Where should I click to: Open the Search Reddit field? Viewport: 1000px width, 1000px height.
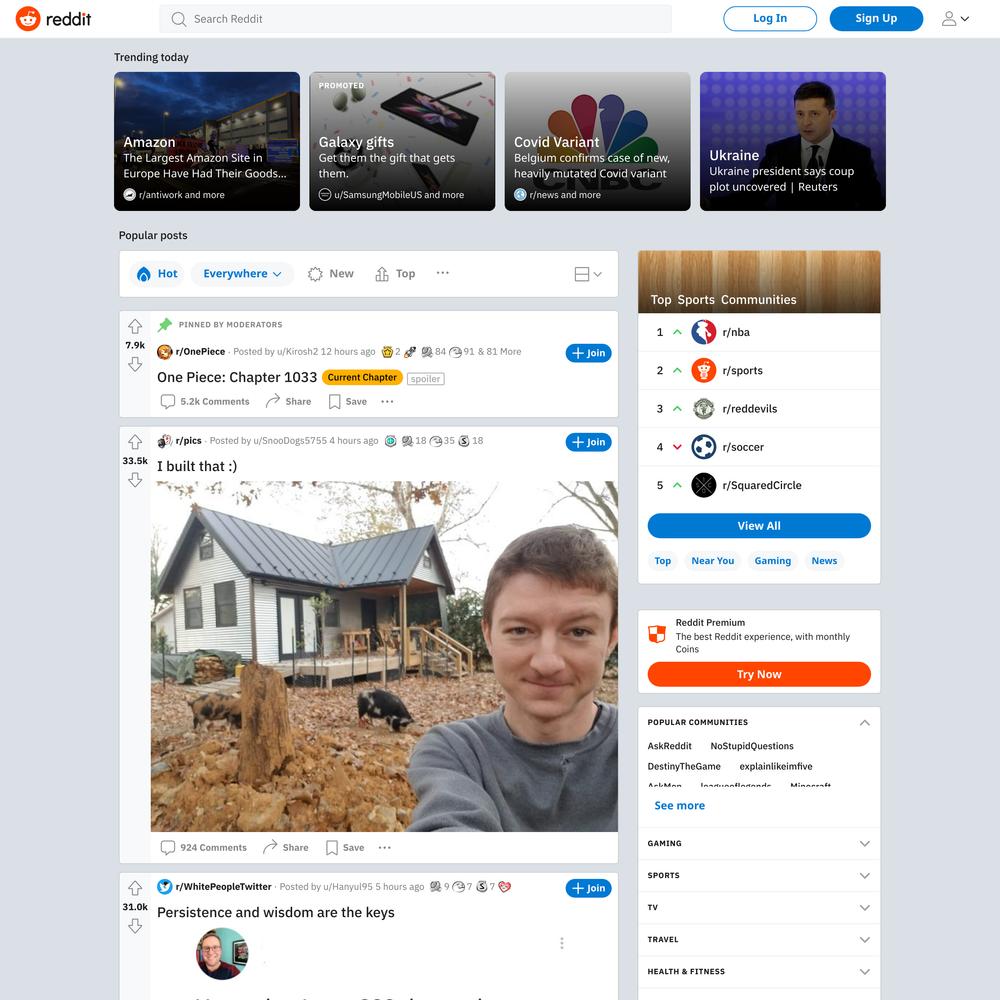(x=415, y=19)
